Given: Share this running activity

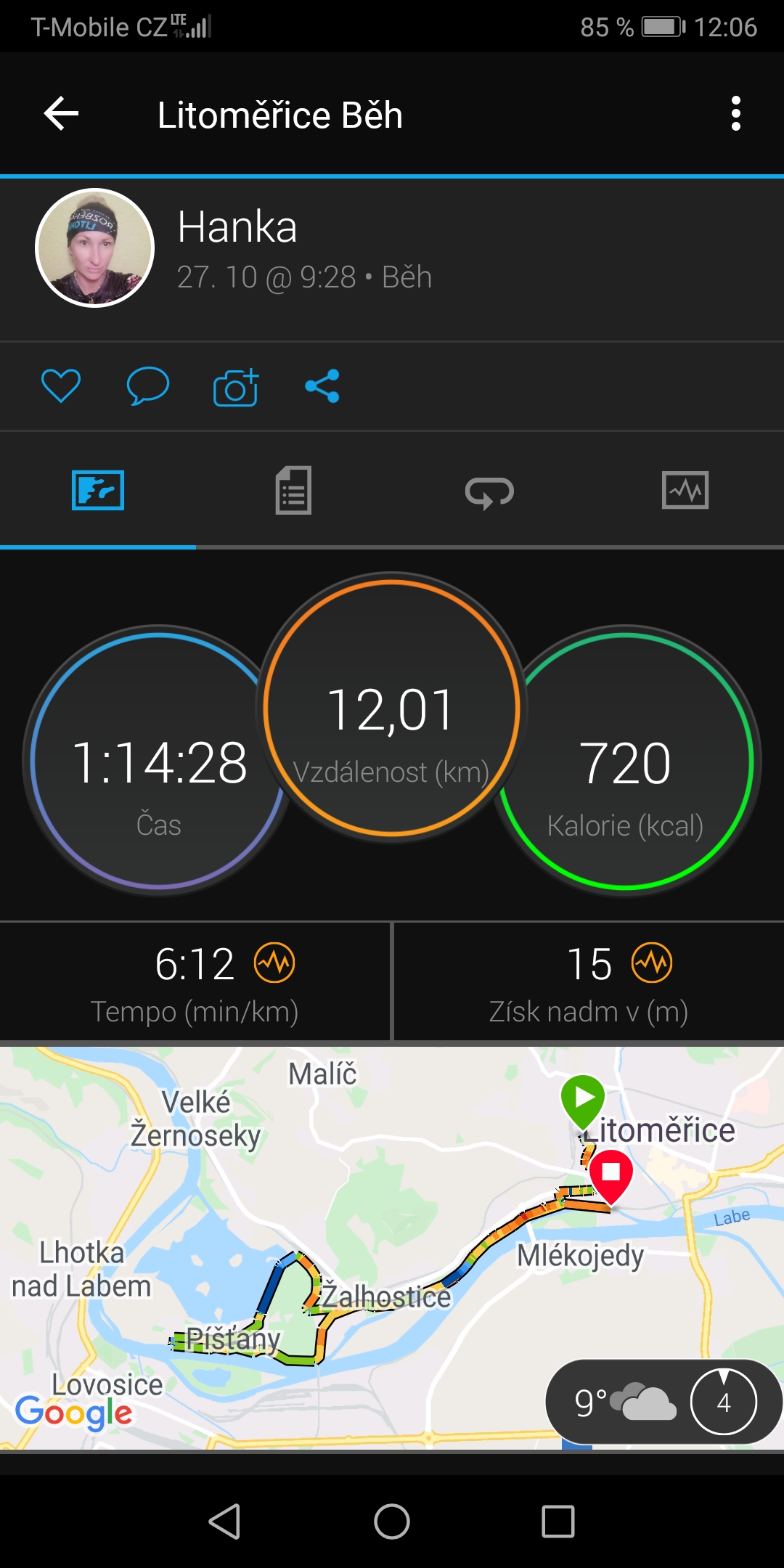Looking at the screenshot, I should [322, 385].
